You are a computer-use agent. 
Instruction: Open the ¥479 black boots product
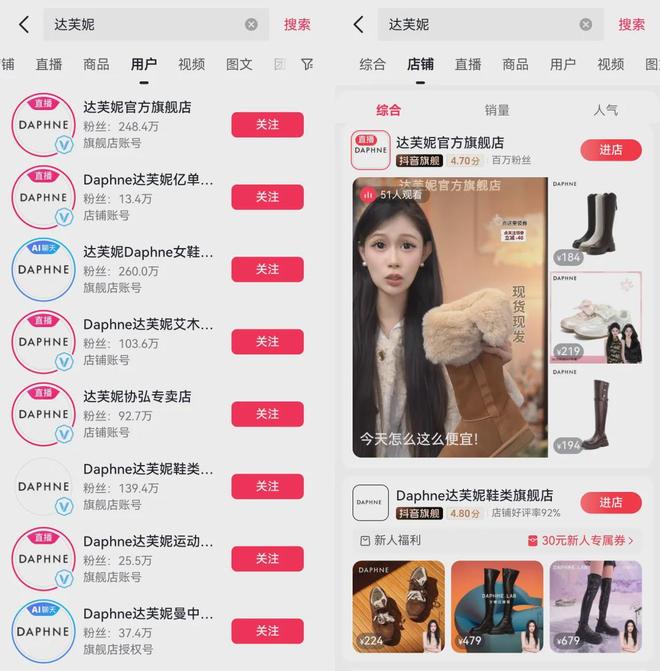pyautogui.click(x=497, y=607)
